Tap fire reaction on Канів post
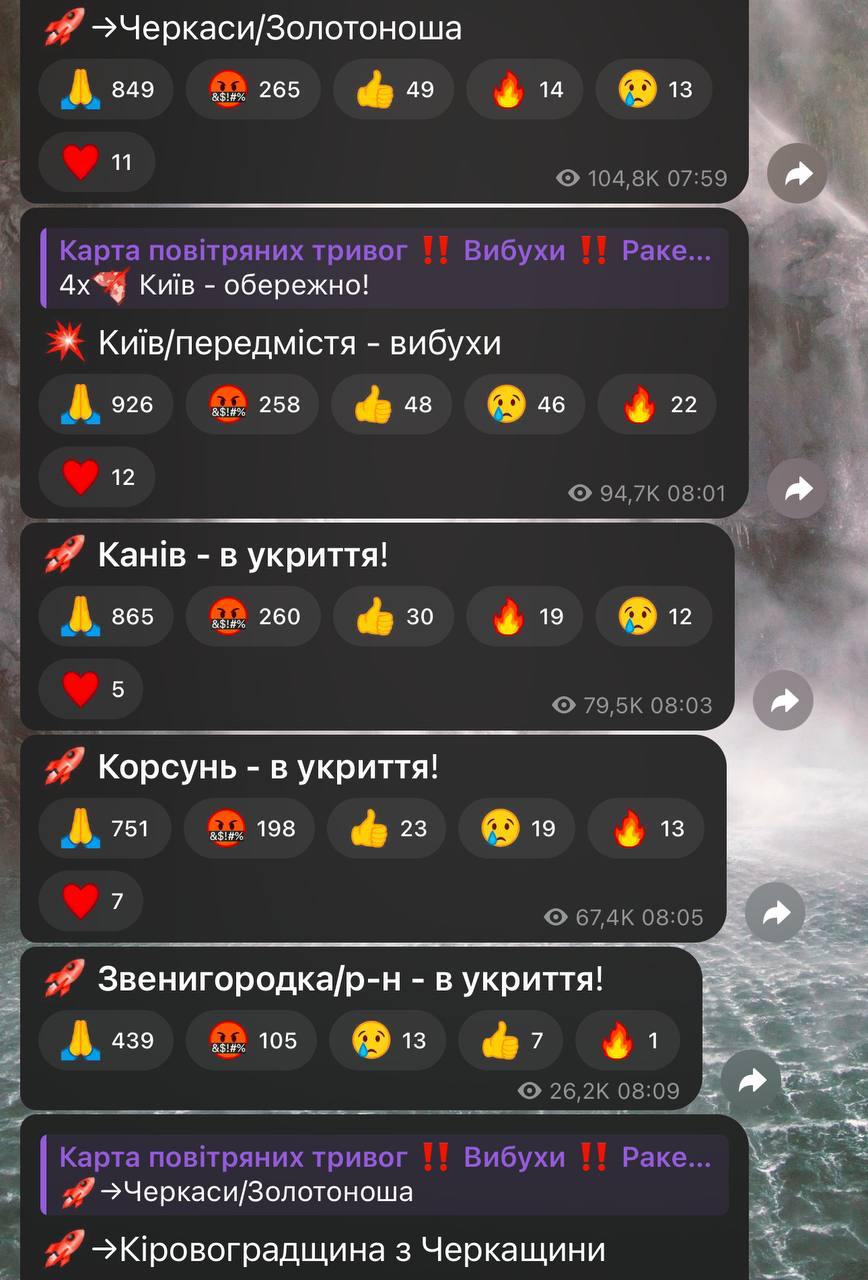Screen dimensions: 868x1280 525,616
